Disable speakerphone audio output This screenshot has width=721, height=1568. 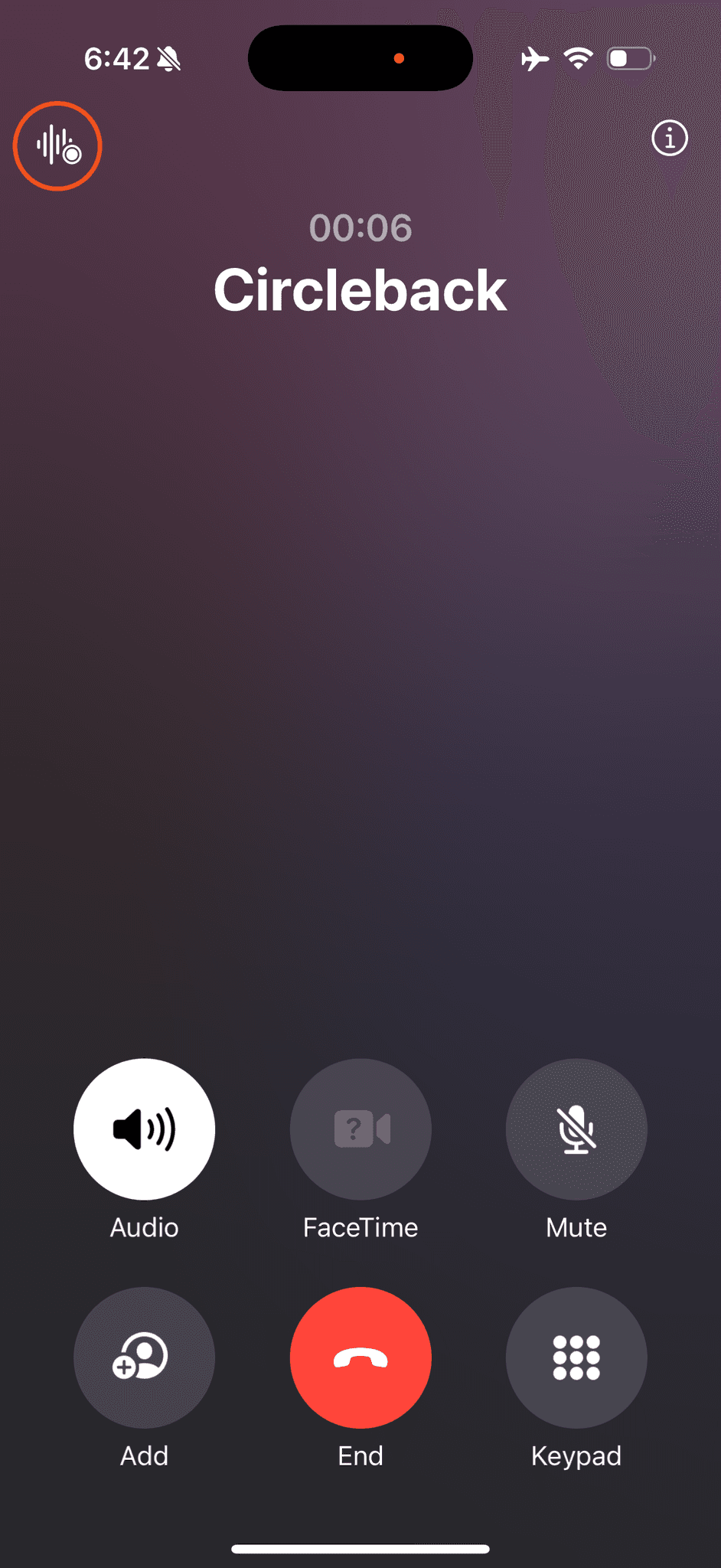(x=144, y=1129)
